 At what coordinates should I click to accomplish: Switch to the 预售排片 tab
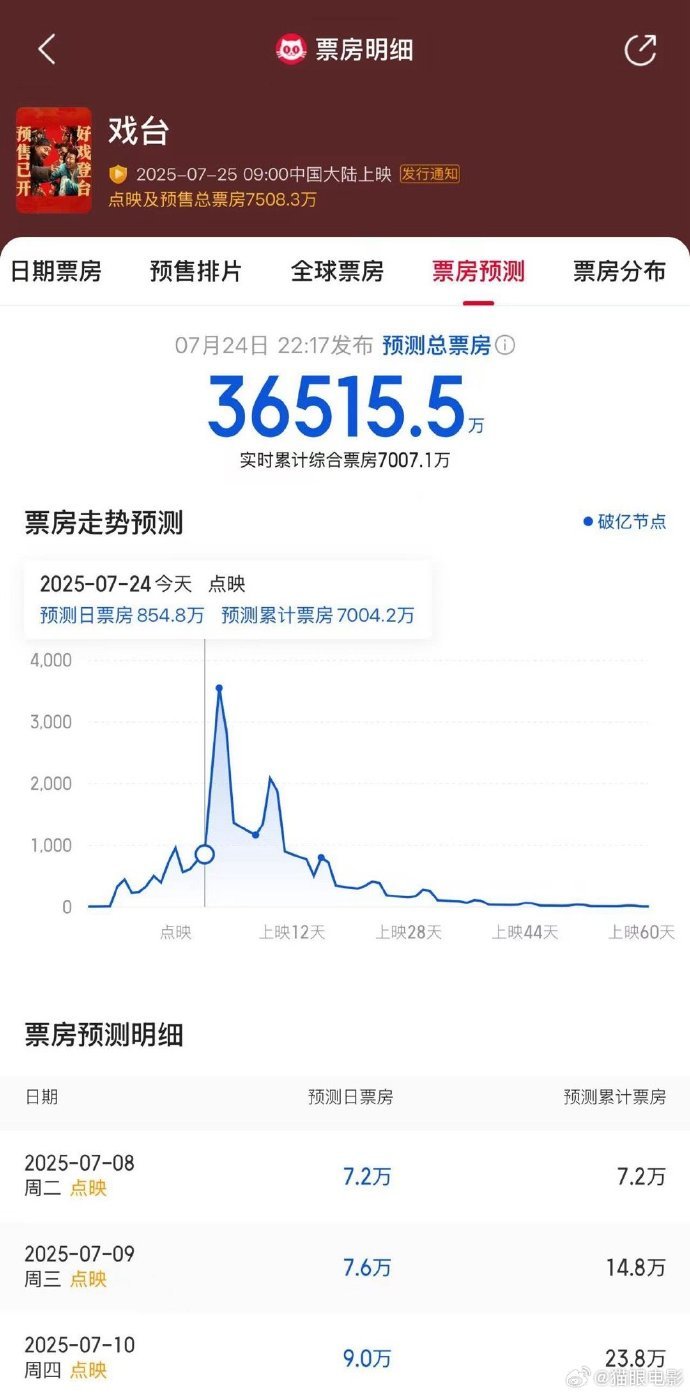pyautogui.click(x=196, y=271)
